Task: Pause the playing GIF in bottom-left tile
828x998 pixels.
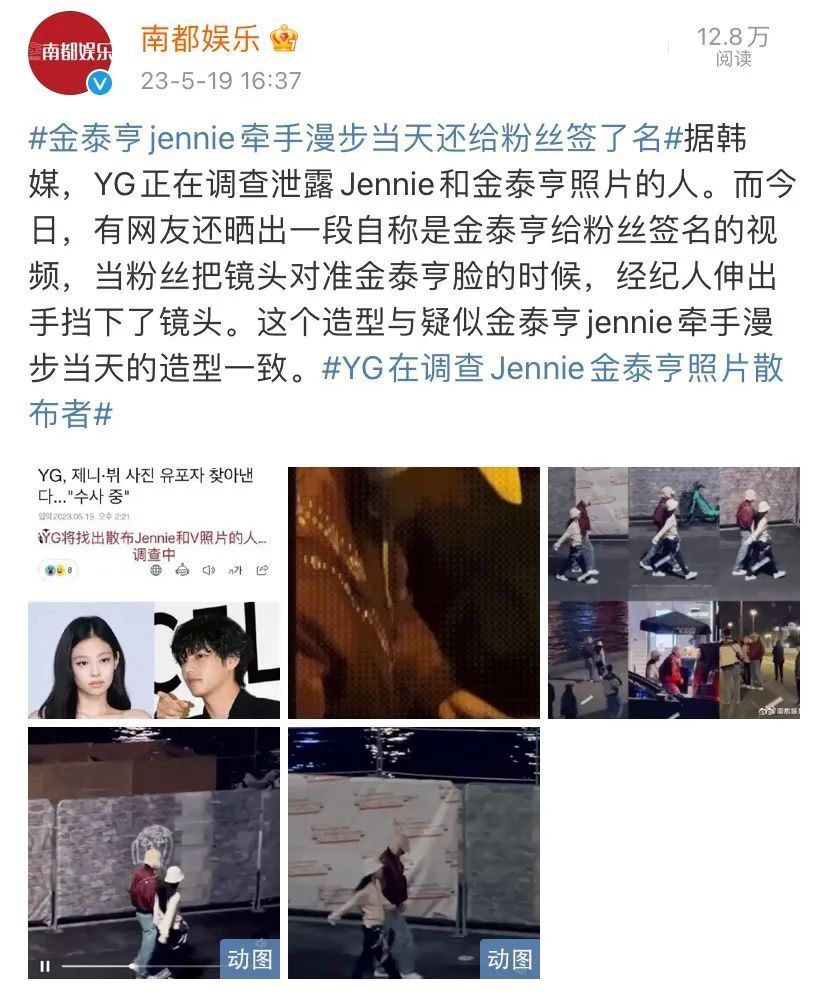Action: click(x=44, y=966)
